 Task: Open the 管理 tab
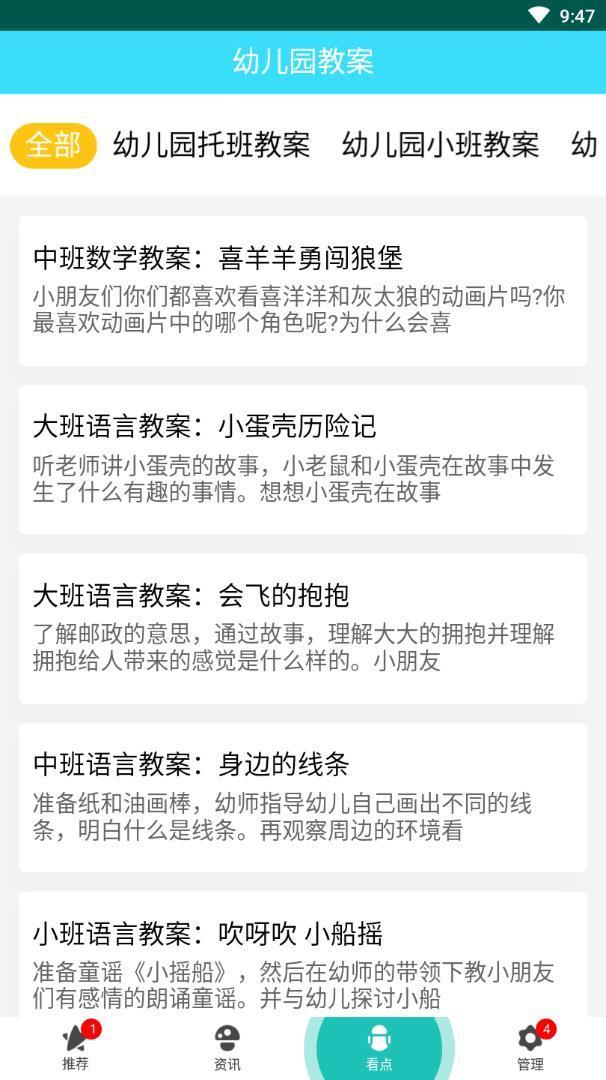coord(530,1047)
